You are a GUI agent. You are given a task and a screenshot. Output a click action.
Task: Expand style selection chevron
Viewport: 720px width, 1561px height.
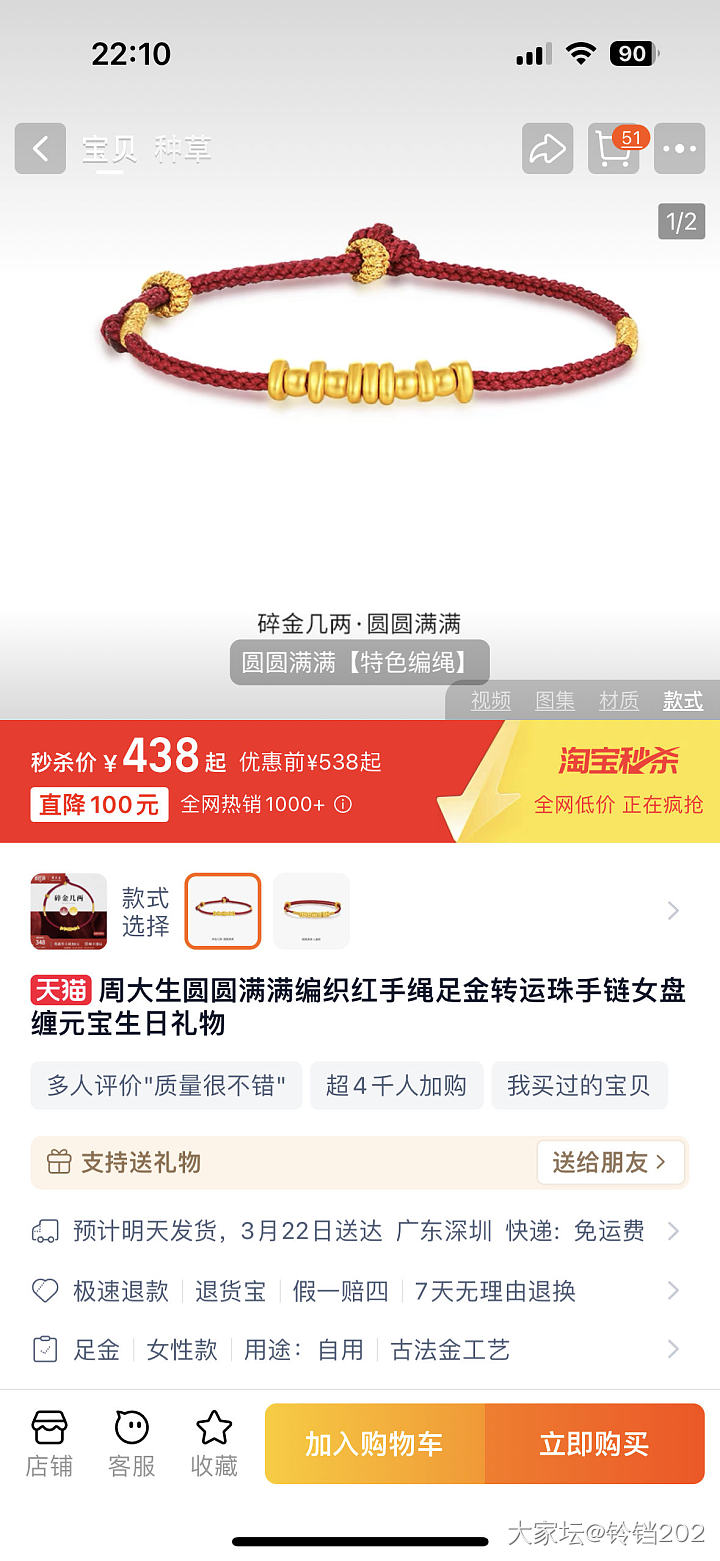(673, 911)
